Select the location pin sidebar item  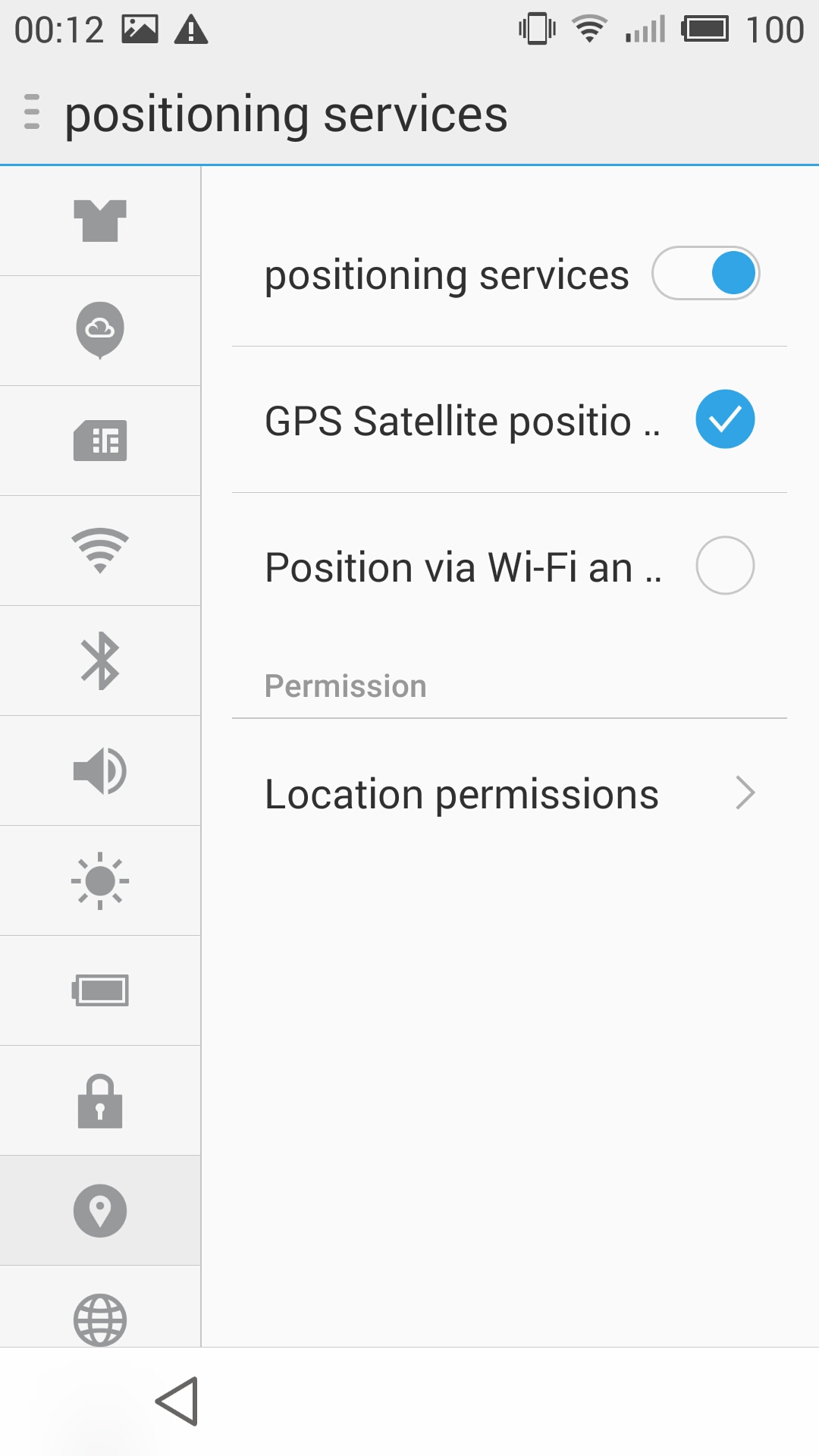100,1210
